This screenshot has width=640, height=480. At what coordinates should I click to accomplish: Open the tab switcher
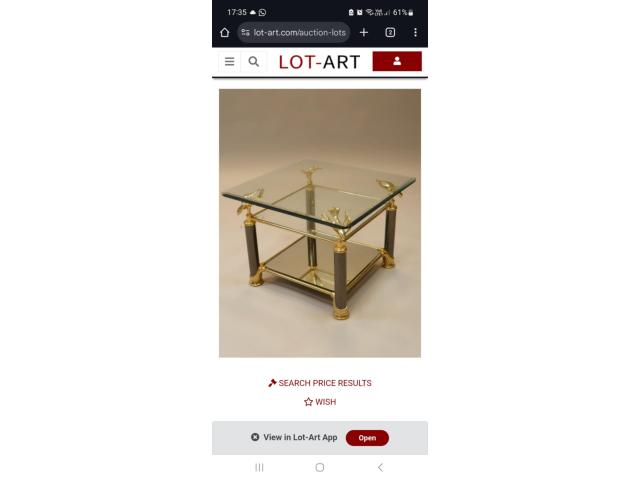coord(390,32)
